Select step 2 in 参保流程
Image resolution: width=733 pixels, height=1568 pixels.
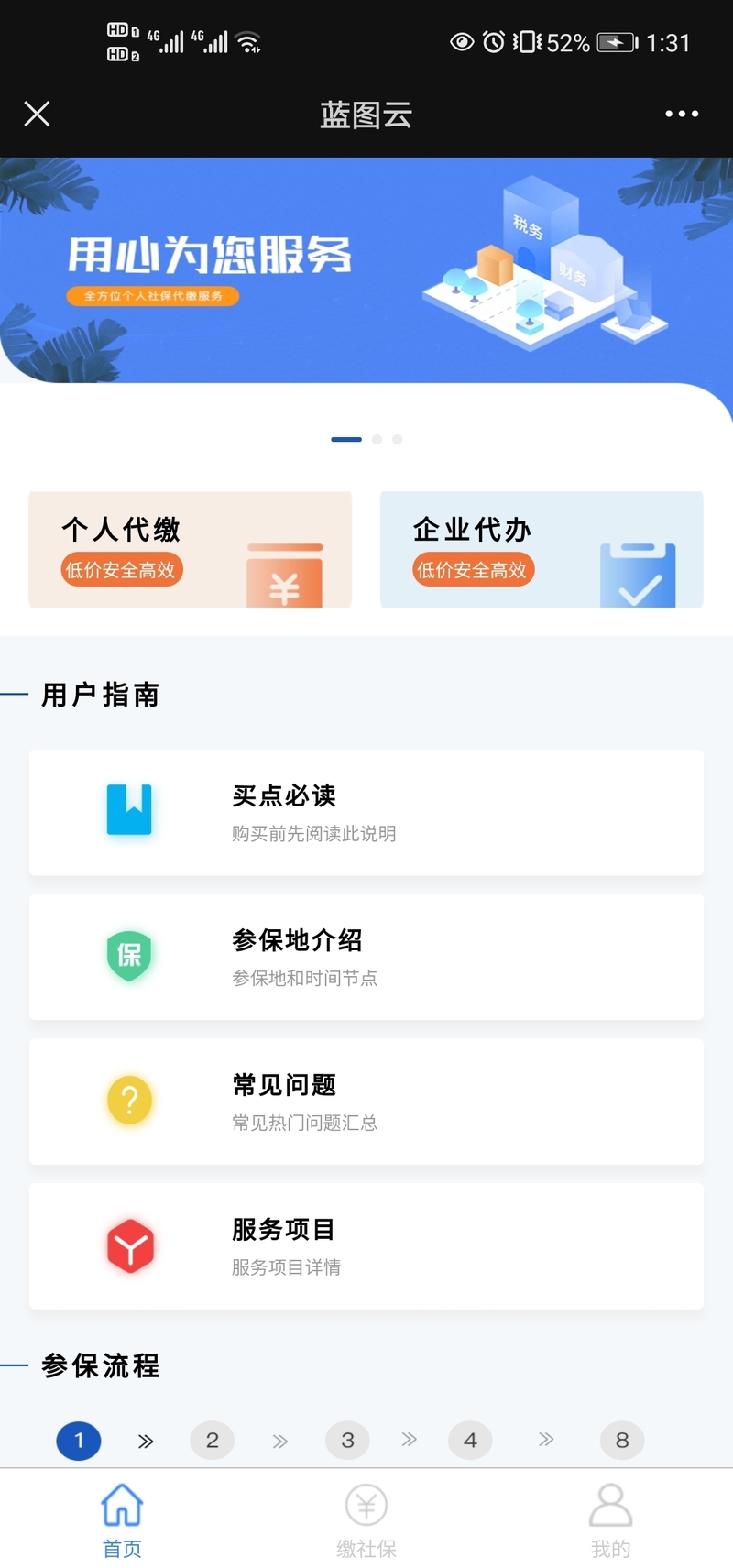(x=213, y=1441)
